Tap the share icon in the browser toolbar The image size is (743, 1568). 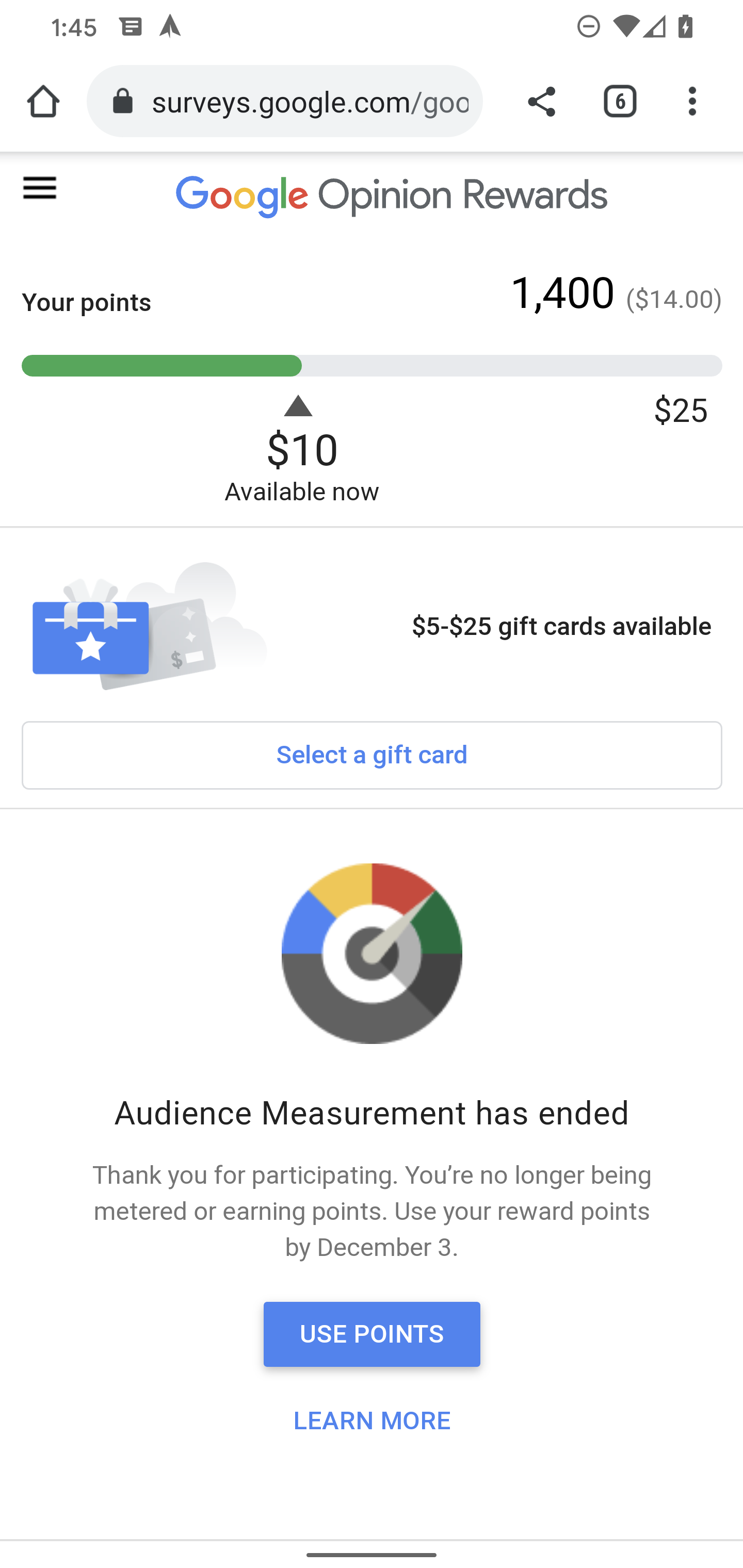tap(541, 101)
